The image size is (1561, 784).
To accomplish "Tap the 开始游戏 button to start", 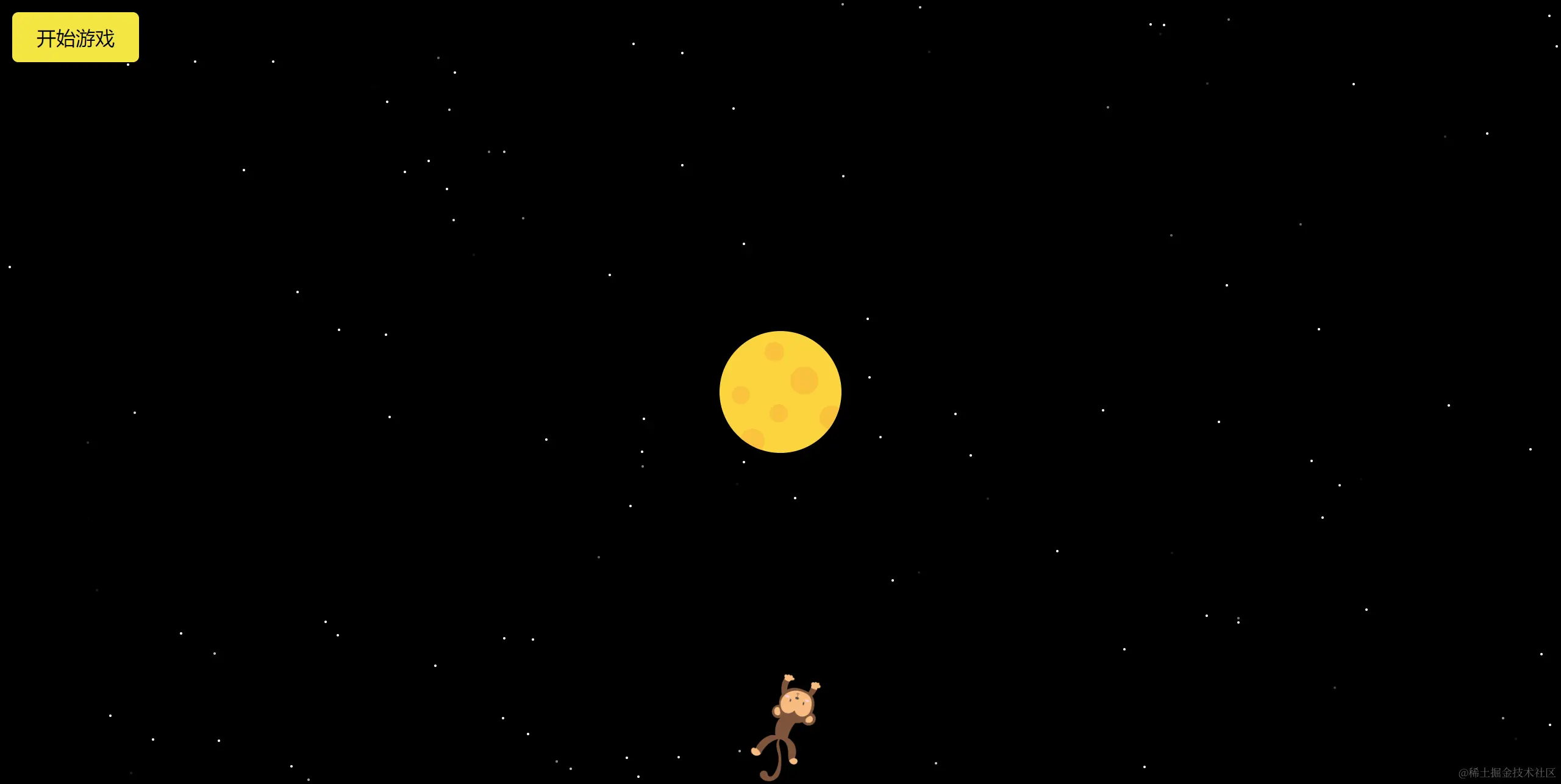I will pos(76,38).
